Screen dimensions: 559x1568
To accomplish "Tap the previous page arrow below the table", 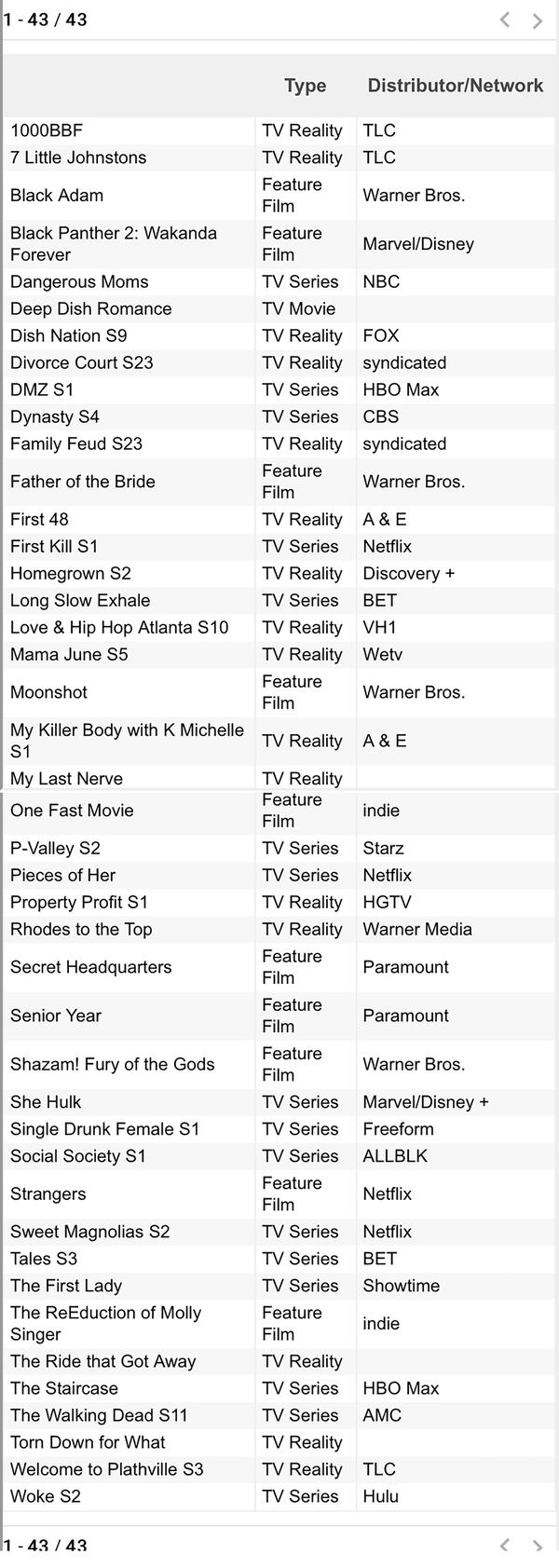I will coord(505,1545).
